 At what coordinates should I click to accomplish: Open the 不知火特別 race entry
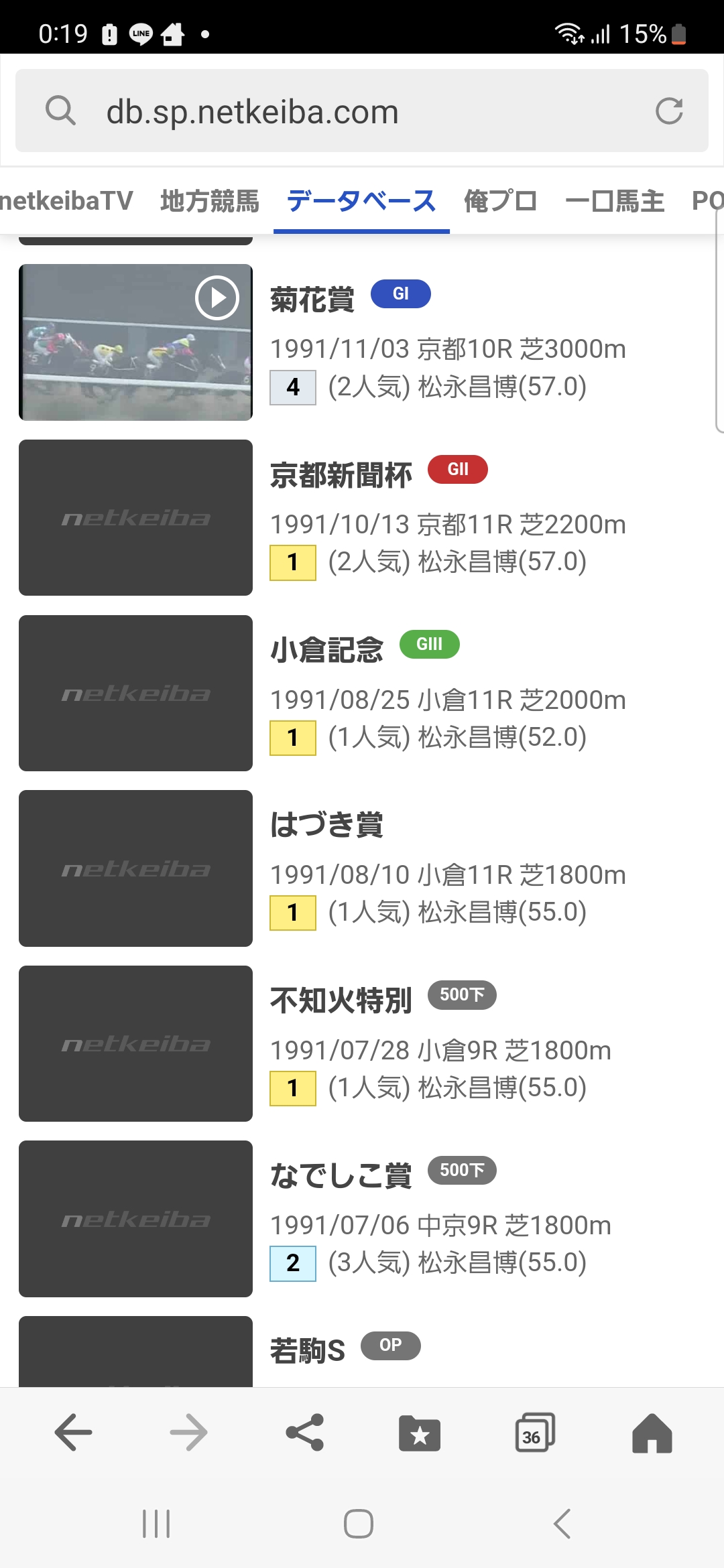tap(362, 1043)
